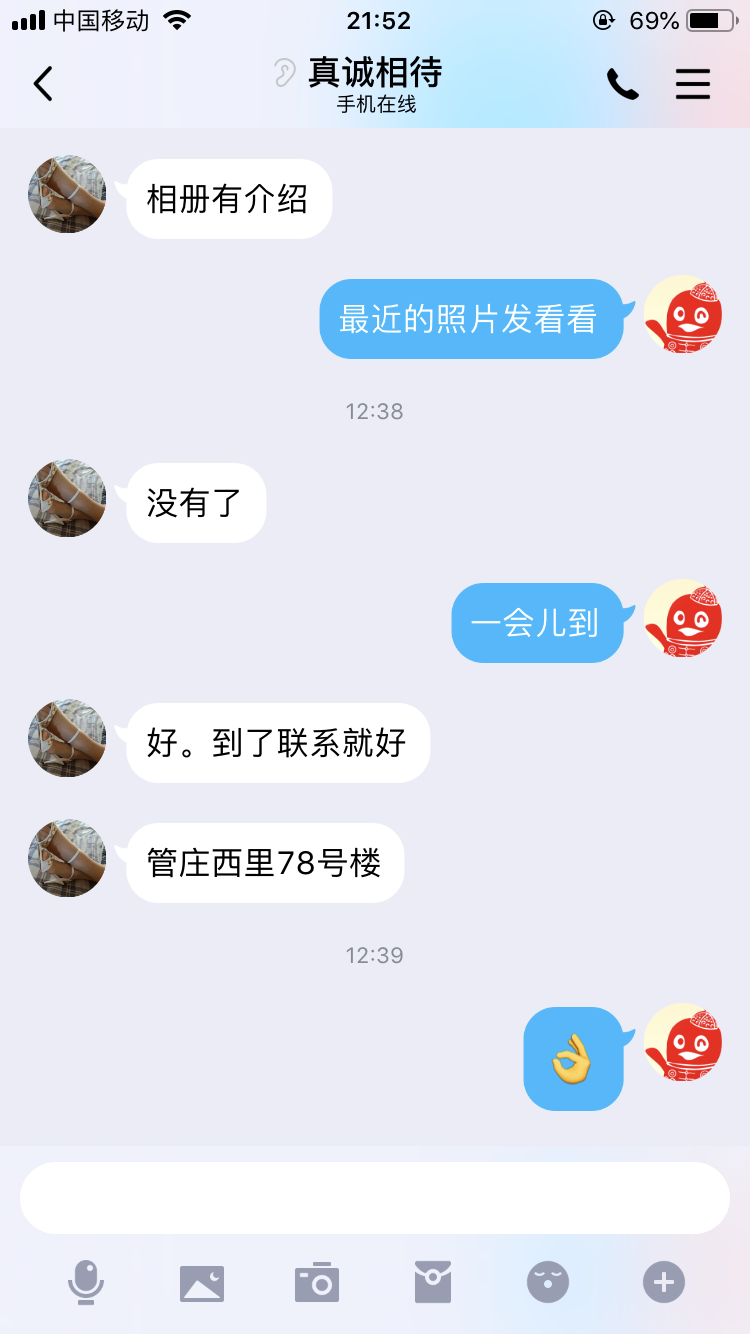Tap the contact's avatar next to 没有了
This screenshot has width=750, height=1334.
(x=66, y=498)
